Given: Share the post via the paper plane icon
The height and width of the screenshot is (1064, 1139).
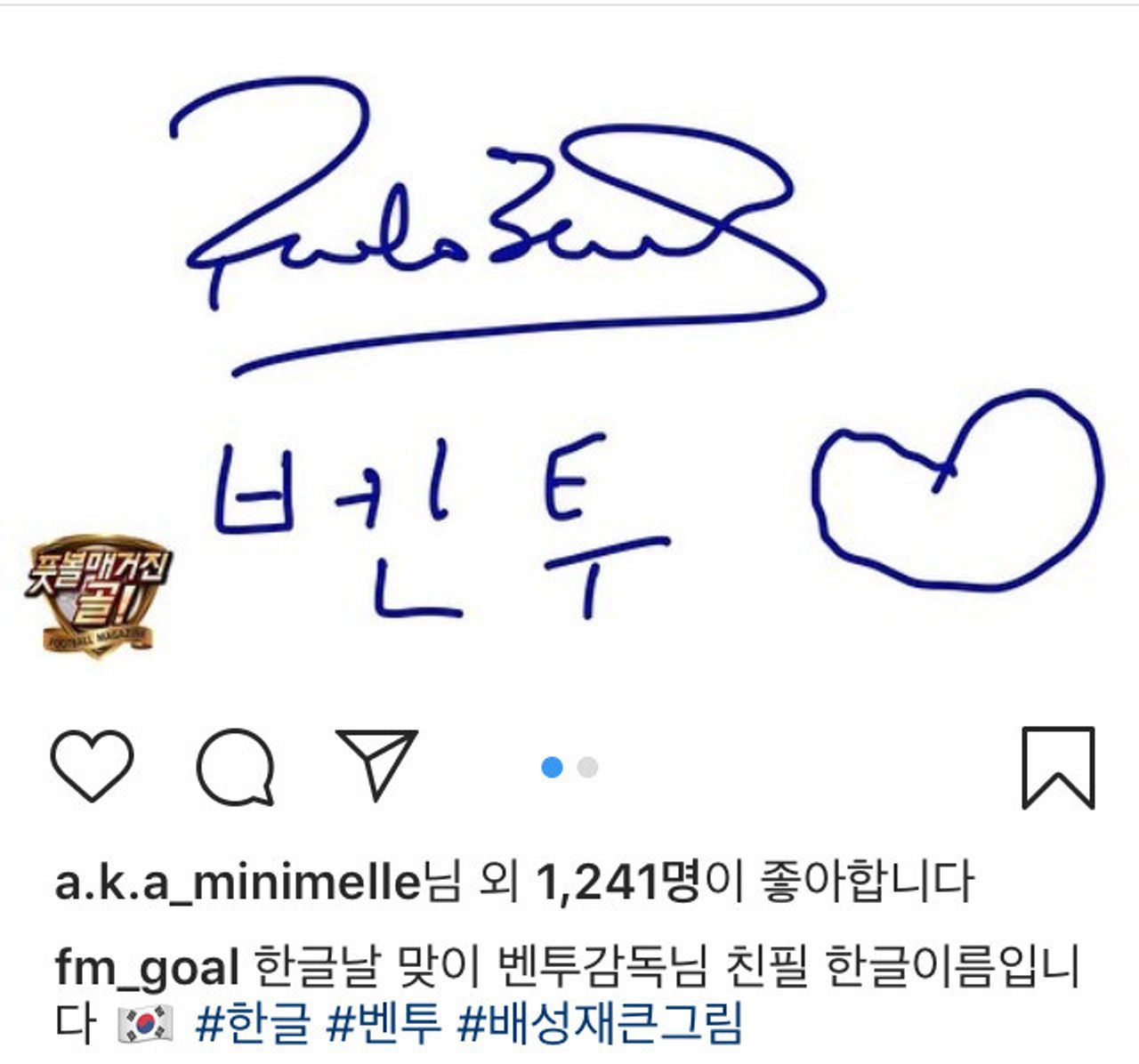Looking at the screenshot, I should [x=377, y=762].
